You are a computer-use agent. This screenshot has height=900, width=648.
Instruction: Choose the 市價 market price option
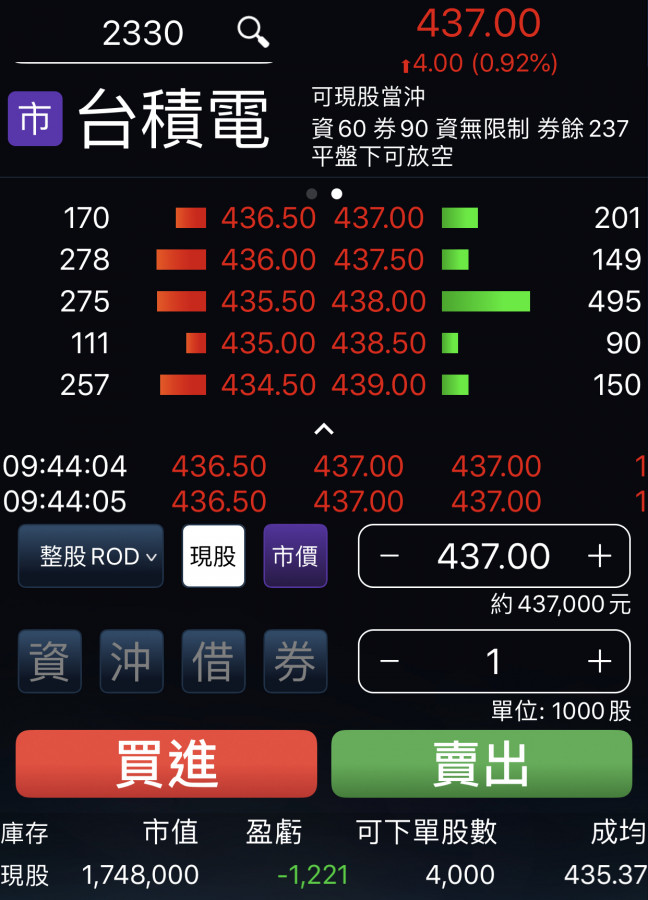pyautogui.click(x=295, y=556)
